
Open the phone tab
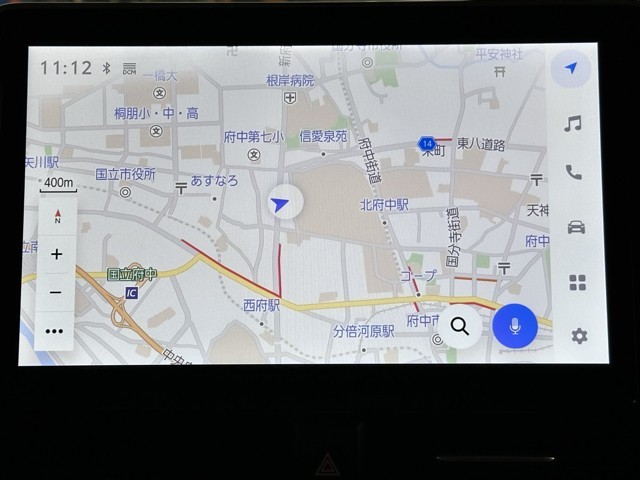[x=573, y=173]
